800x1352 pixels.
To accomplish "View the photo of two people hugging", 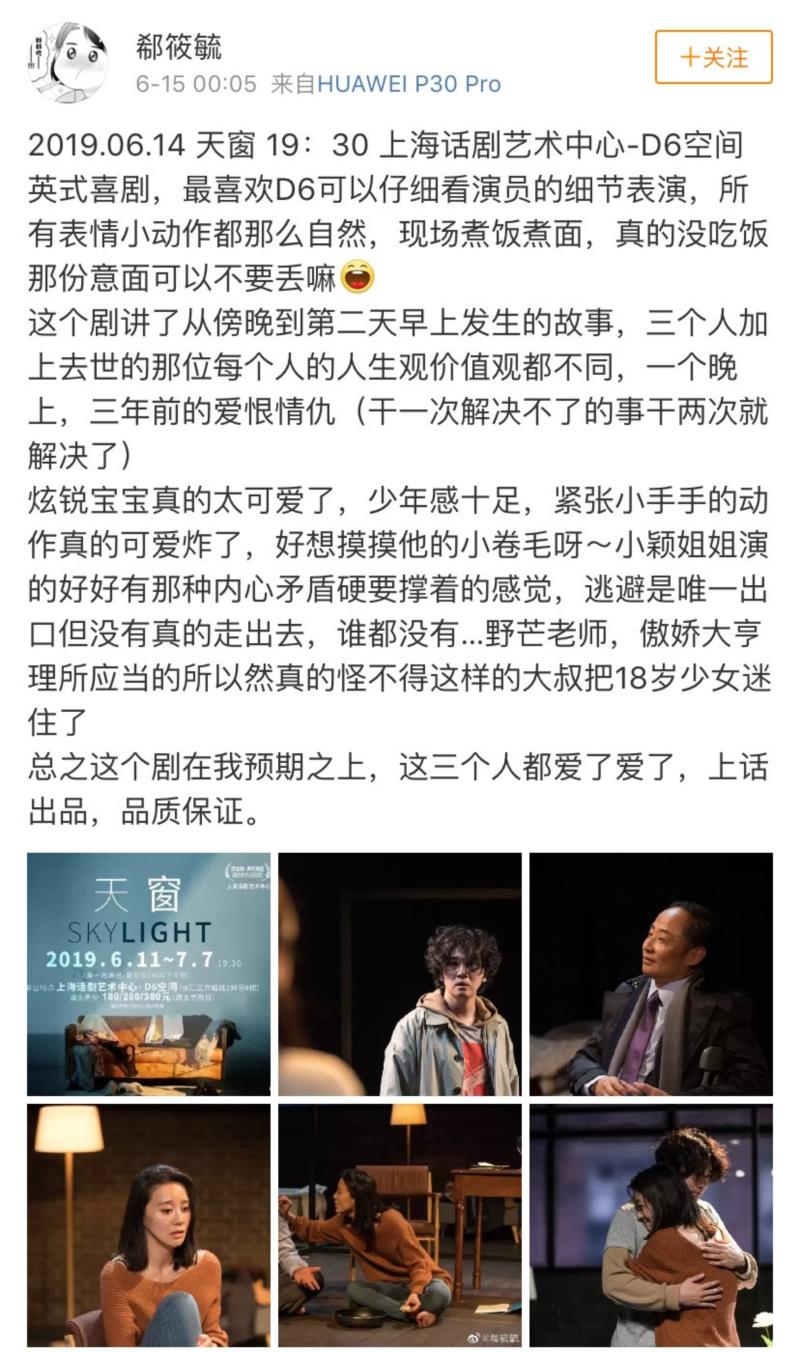I will 651,1225.
